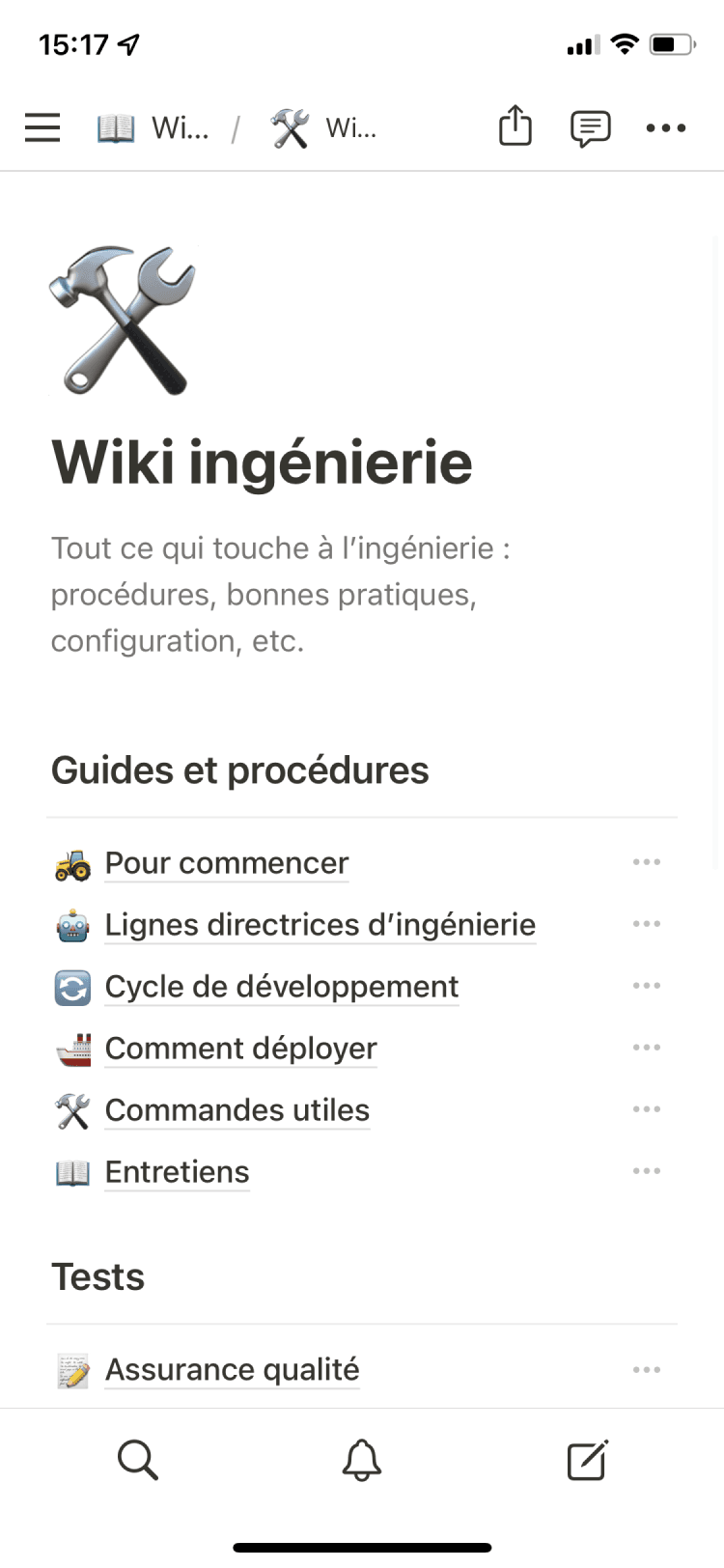
Task: Open the Comment déployer page
Action: pos(240,1049)
